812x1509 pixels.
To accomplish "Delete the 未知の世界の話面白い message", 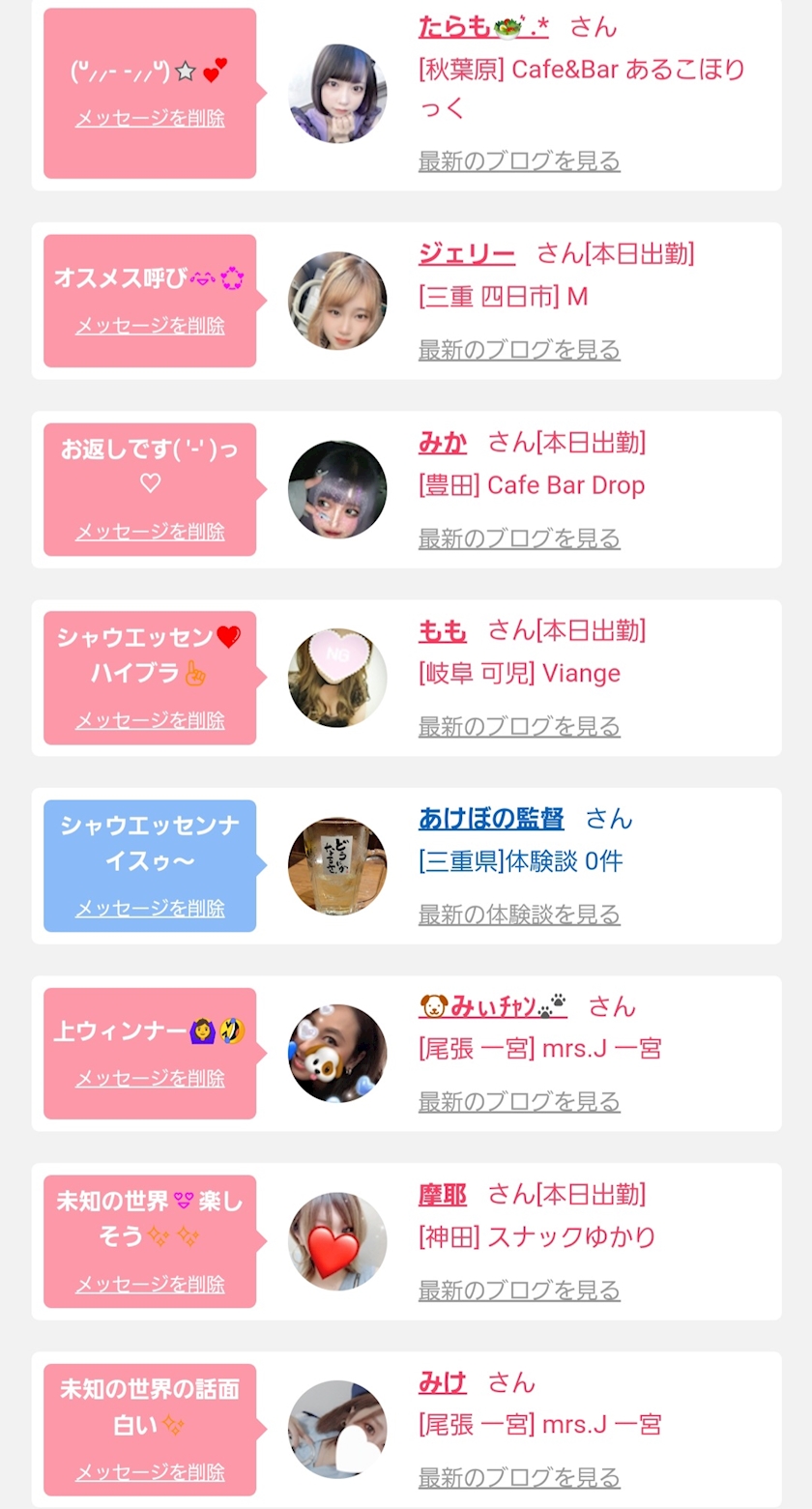I will 150,1472.
